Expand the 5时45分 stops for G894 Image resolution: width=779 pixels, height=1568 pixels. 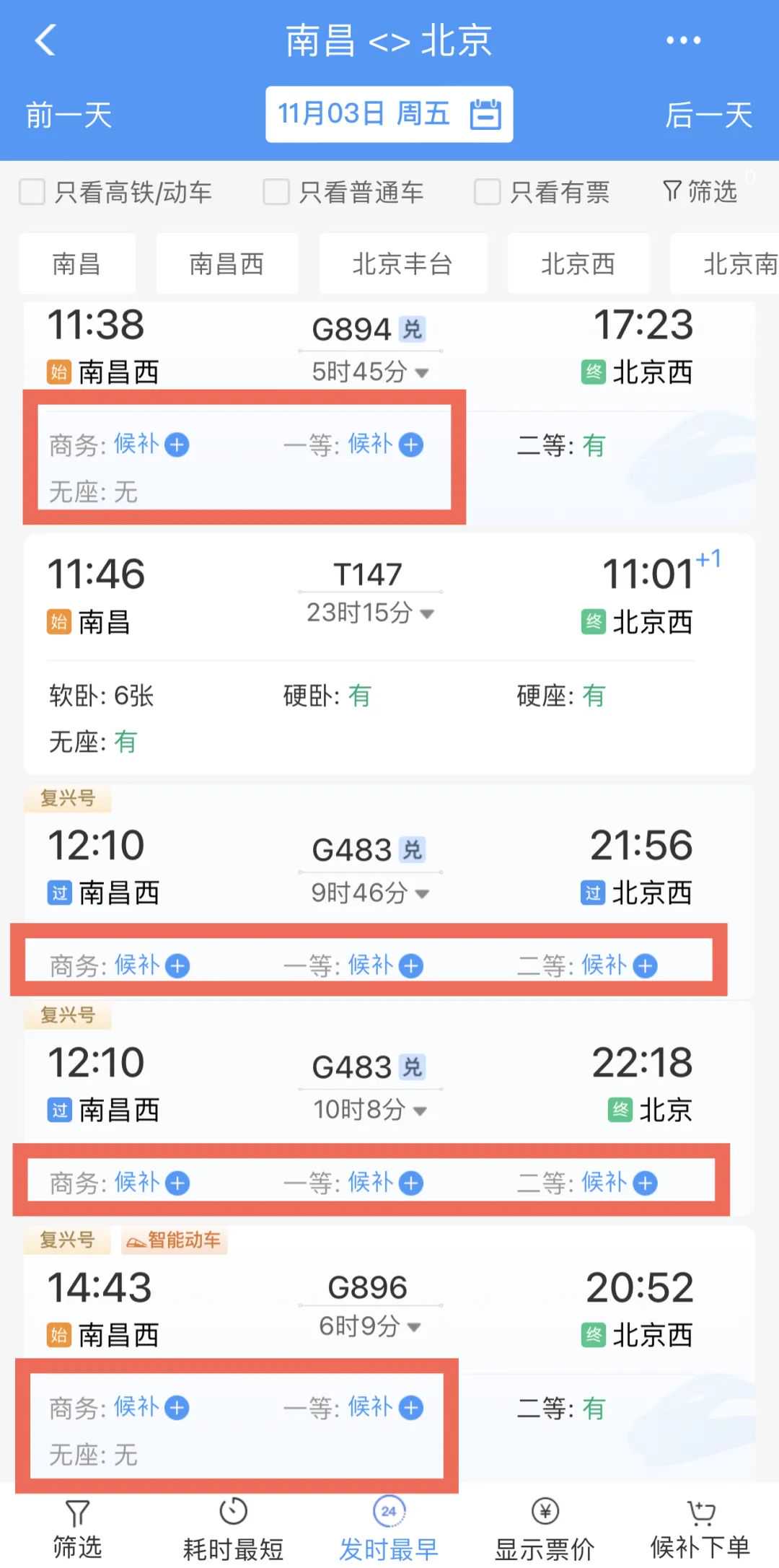point(370,372)
